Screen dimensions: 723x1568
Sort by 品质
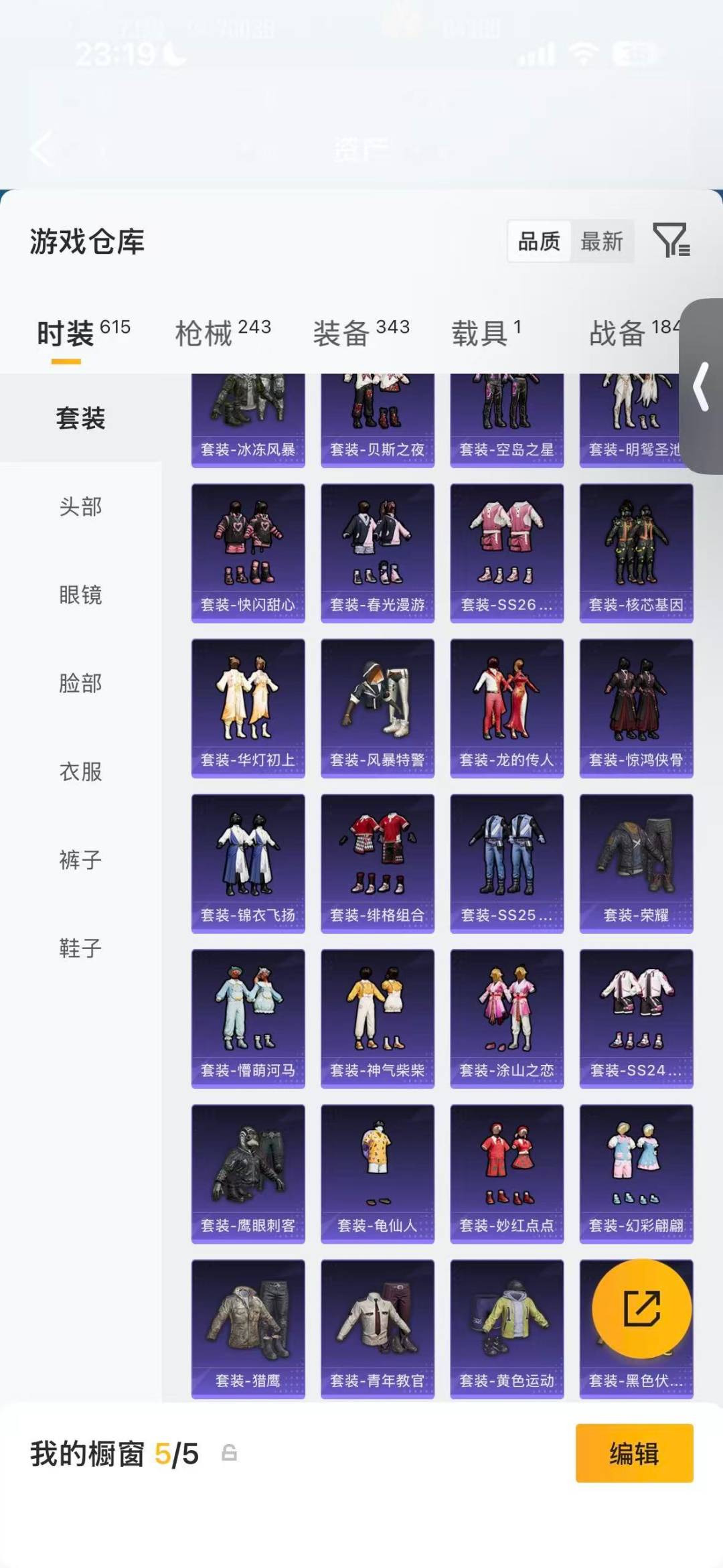pyautogui.click(x=540, y=241)
